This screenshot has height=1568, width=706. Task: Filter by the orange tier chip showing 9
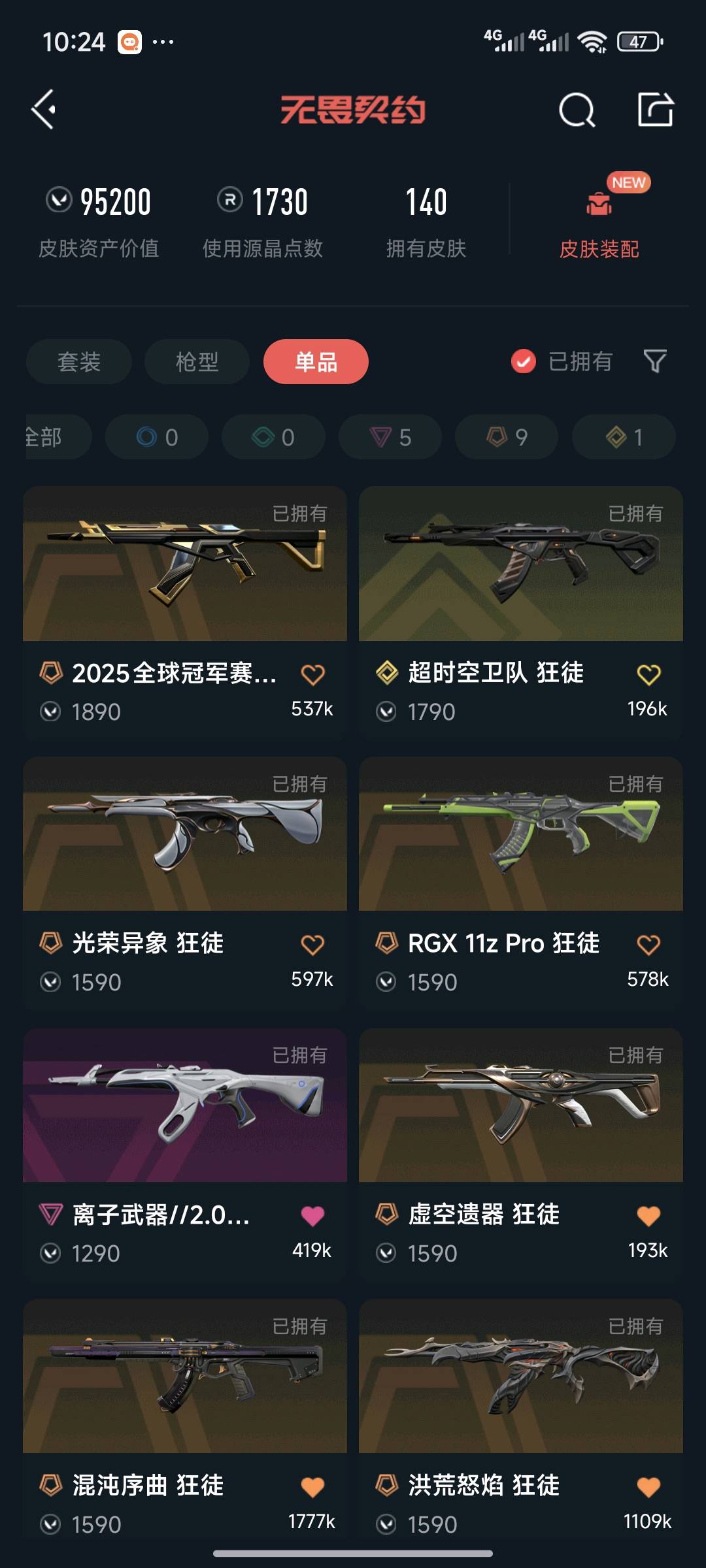507,437
